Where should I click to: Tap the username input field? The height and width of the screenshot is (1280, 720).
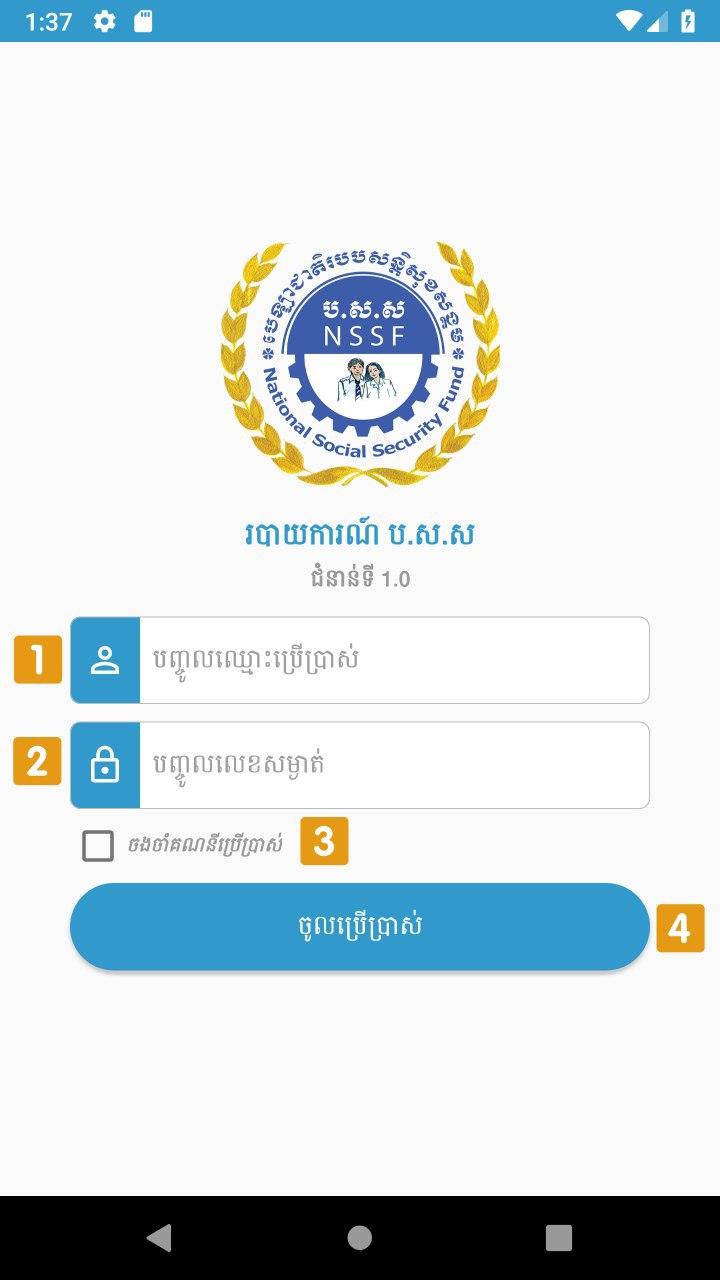[393, 660]
